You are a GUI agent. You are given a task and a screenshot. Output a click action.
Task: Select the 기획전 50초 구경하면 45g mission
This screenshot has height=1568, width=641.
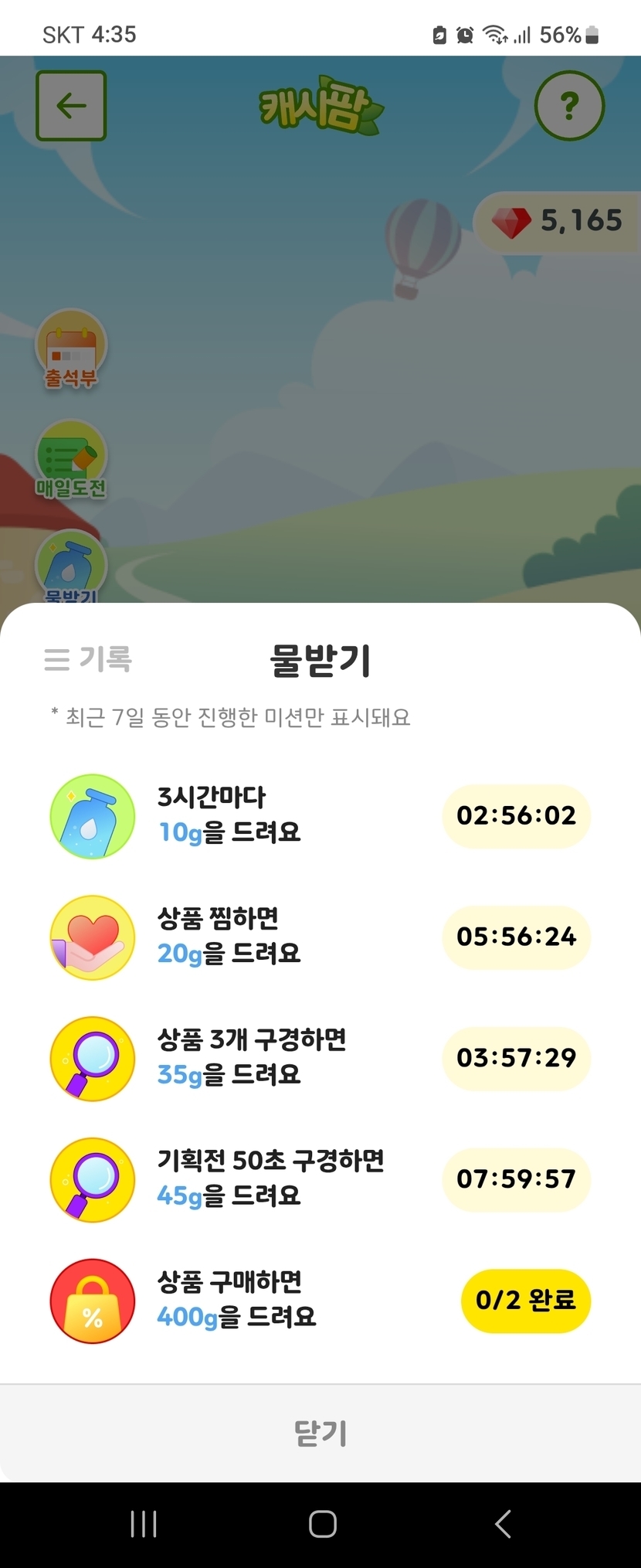[x=270, y=1178]
